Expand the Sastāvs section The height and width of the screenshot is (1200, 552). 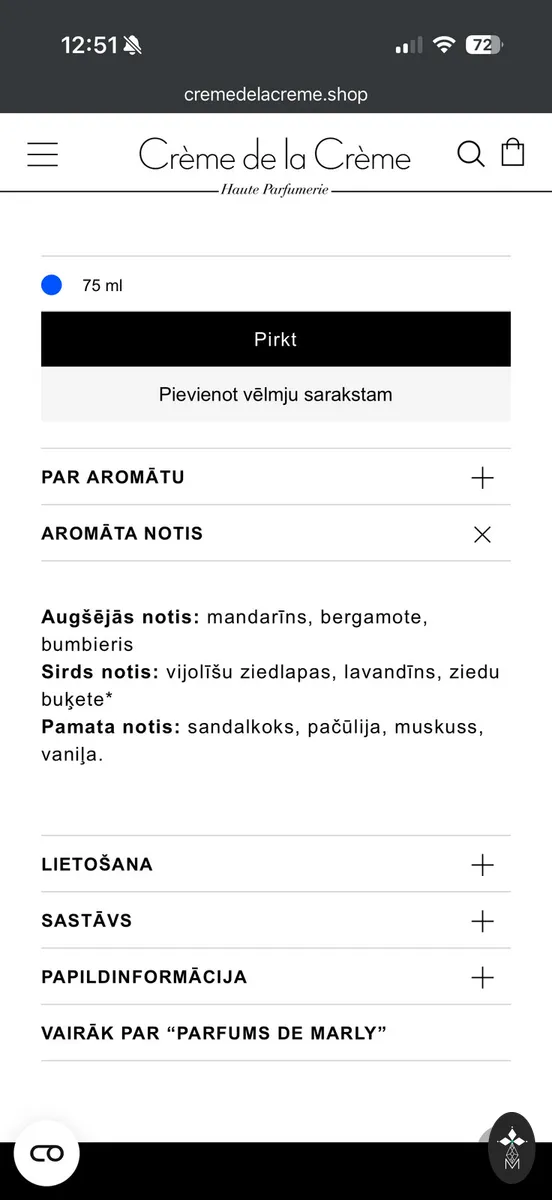point(276,920)
